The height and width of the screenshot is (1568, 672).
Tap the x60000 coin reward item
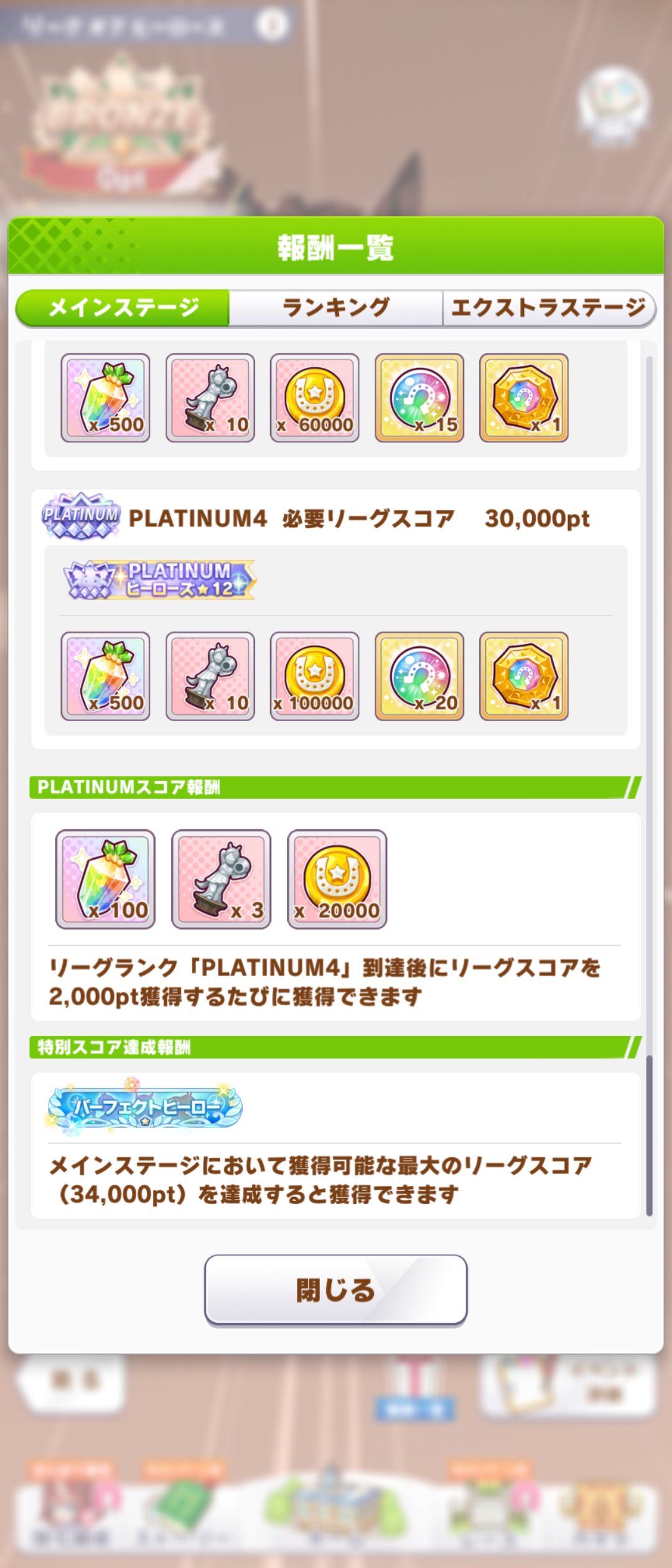315,398
